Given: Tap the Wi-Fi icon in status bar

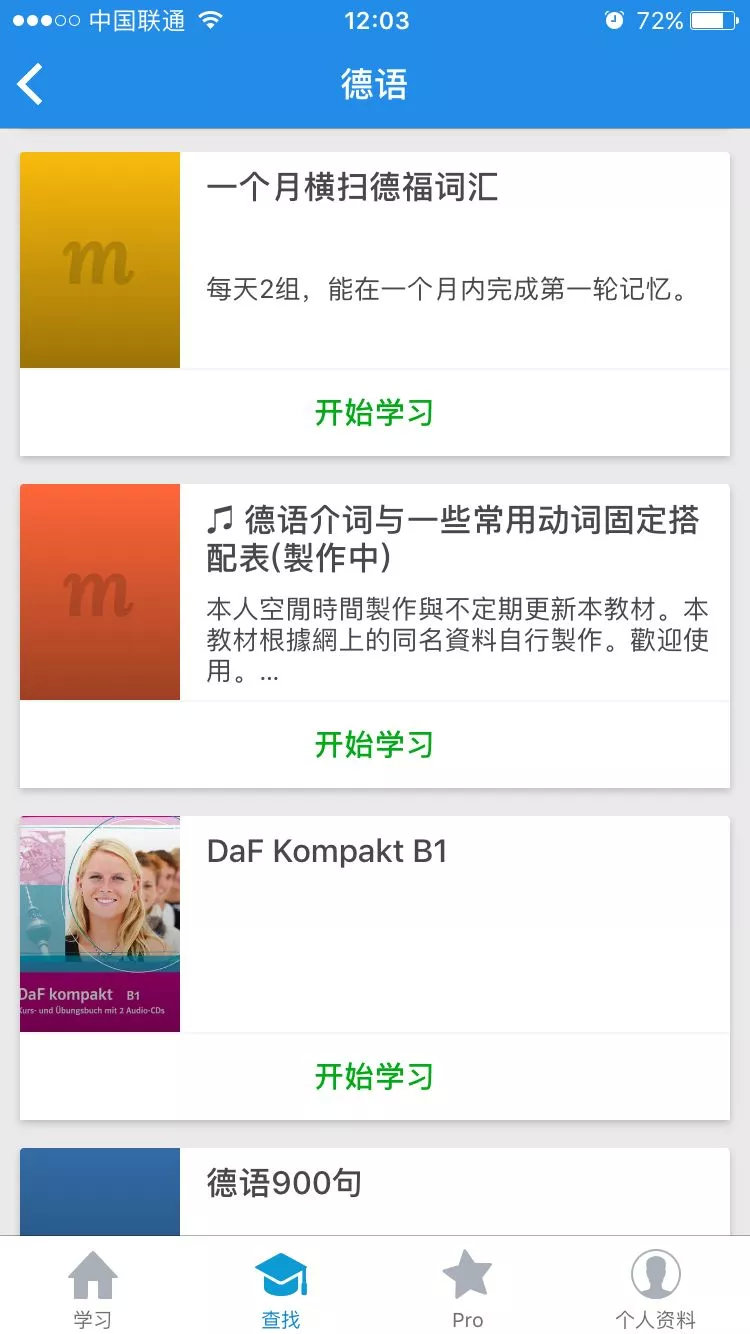Looking at the screenshot, I should pyautogui.click(x=210, y=18).
